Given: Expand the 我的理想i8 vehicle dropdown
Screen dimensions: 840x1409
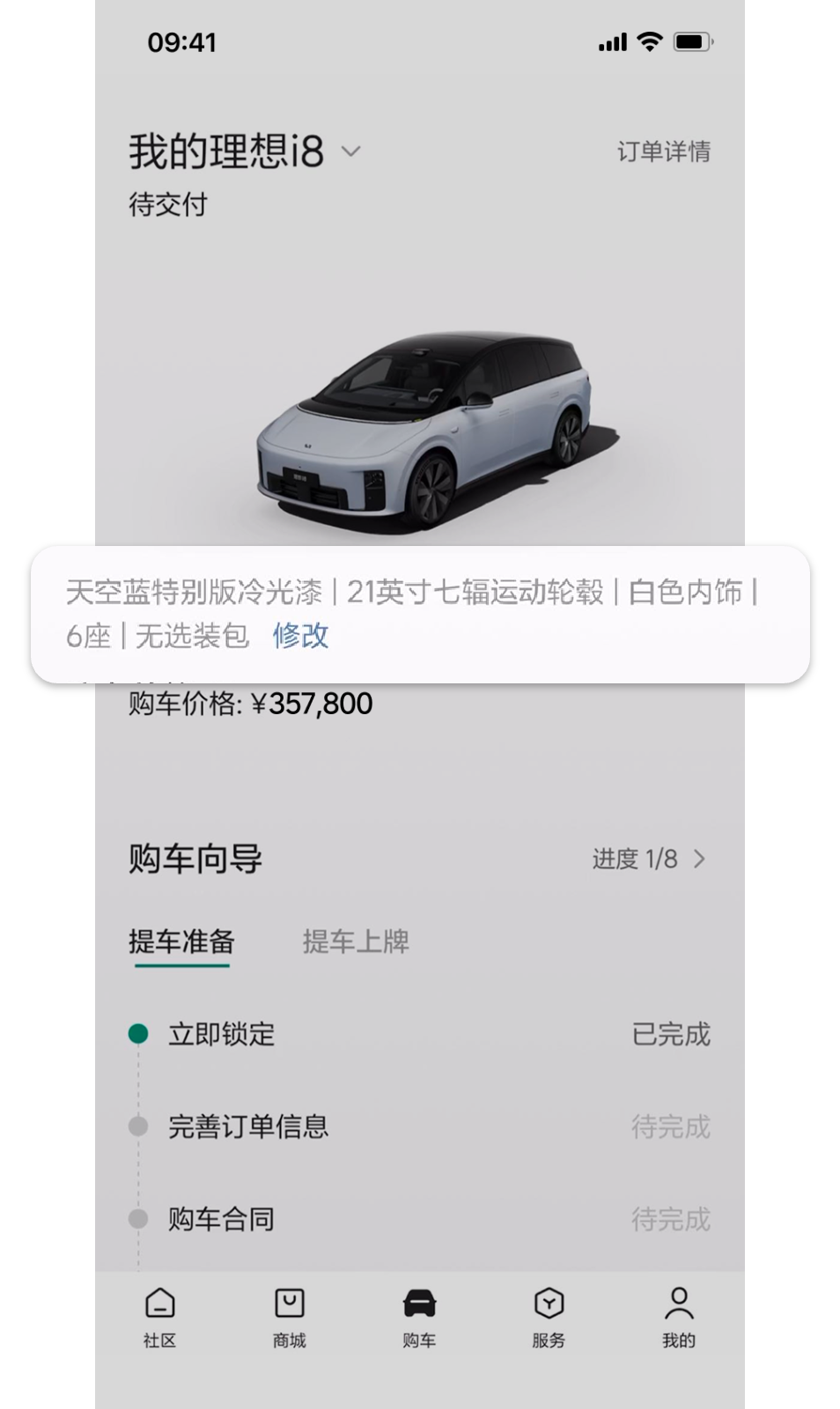Looking at the screenshot, I should coord(352,152).
